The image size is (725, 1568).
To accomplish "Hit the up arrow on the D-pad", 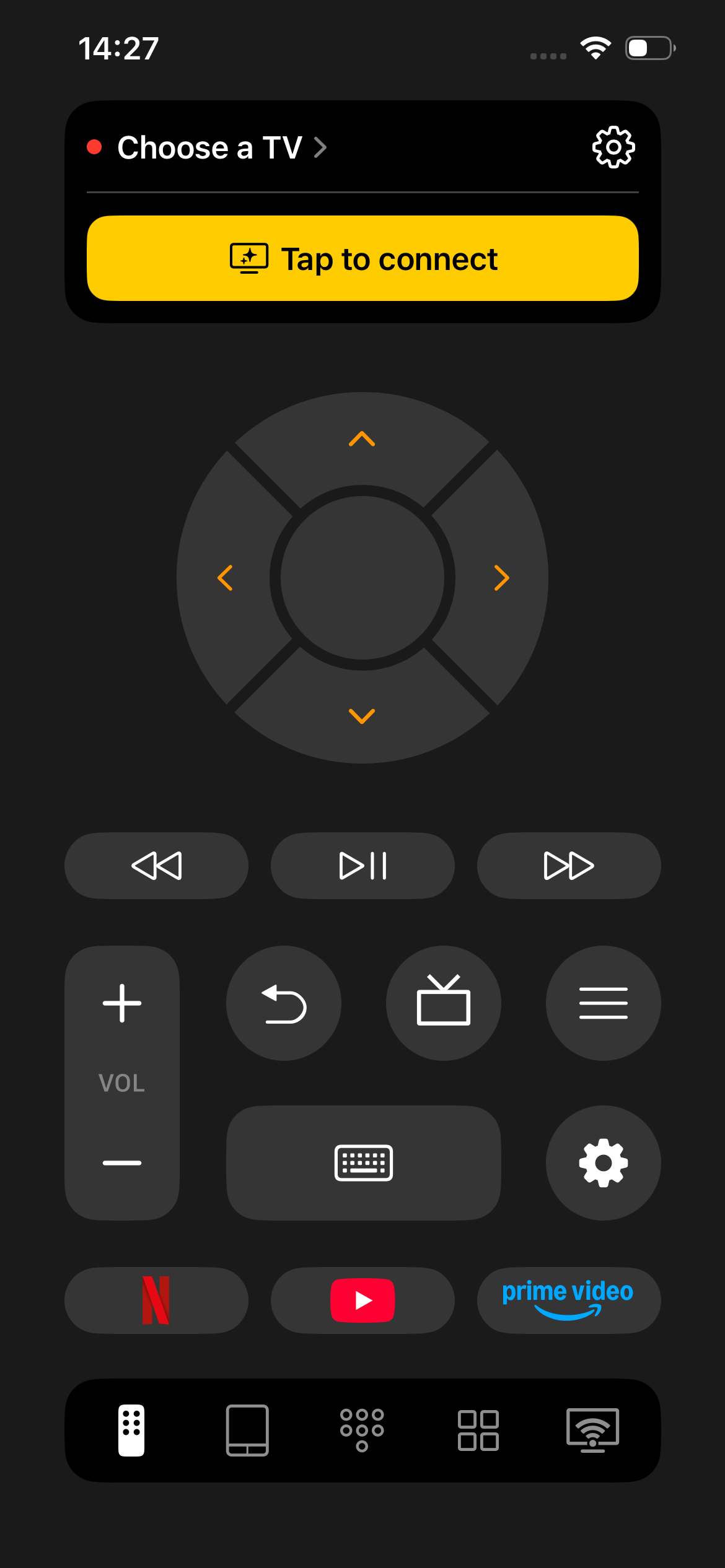I will pos(362,439).
